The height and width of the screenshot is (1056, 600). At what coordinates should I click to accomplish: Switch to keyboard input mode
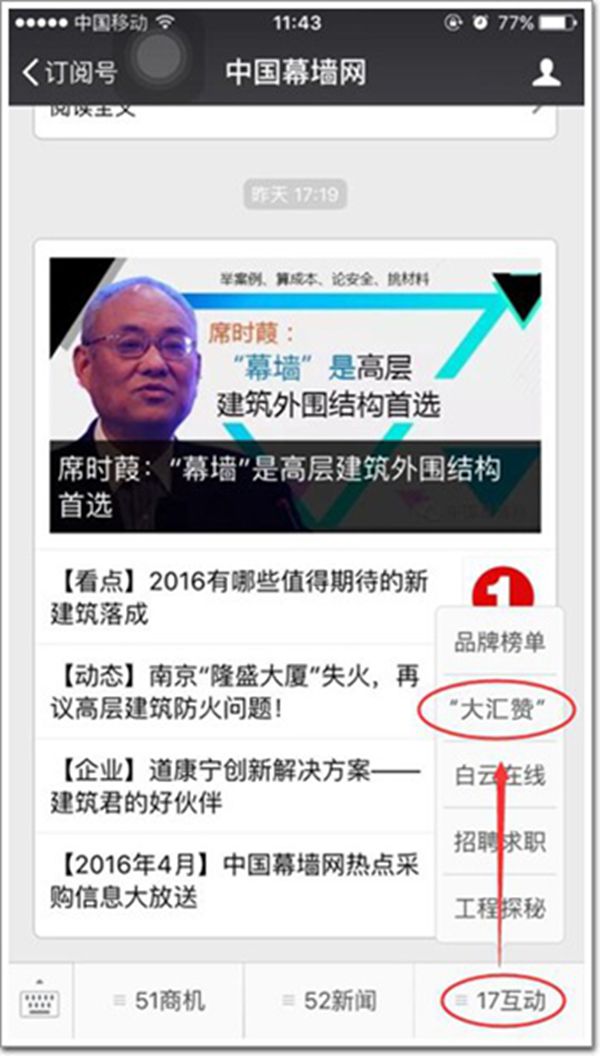(40, 1000)
